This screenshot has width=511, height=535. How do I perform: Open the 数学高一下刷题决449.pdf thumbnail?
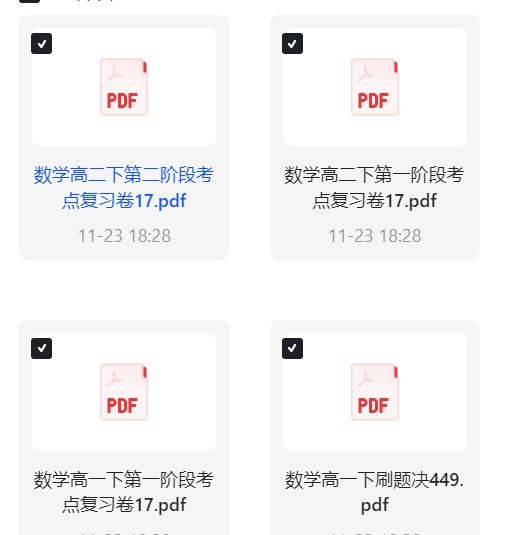click(375, 392)
